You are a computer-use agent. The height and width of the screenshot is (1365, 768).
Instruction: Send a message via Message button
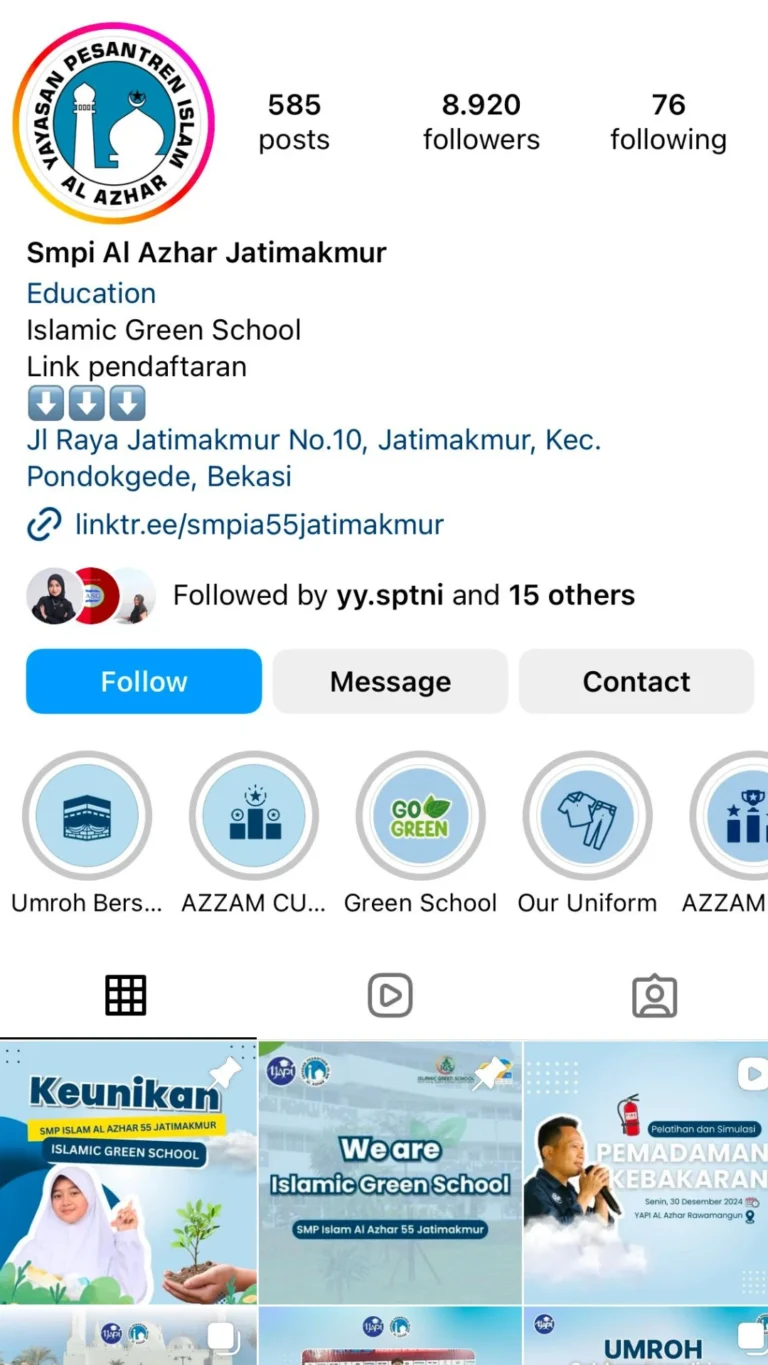point(390,682)
